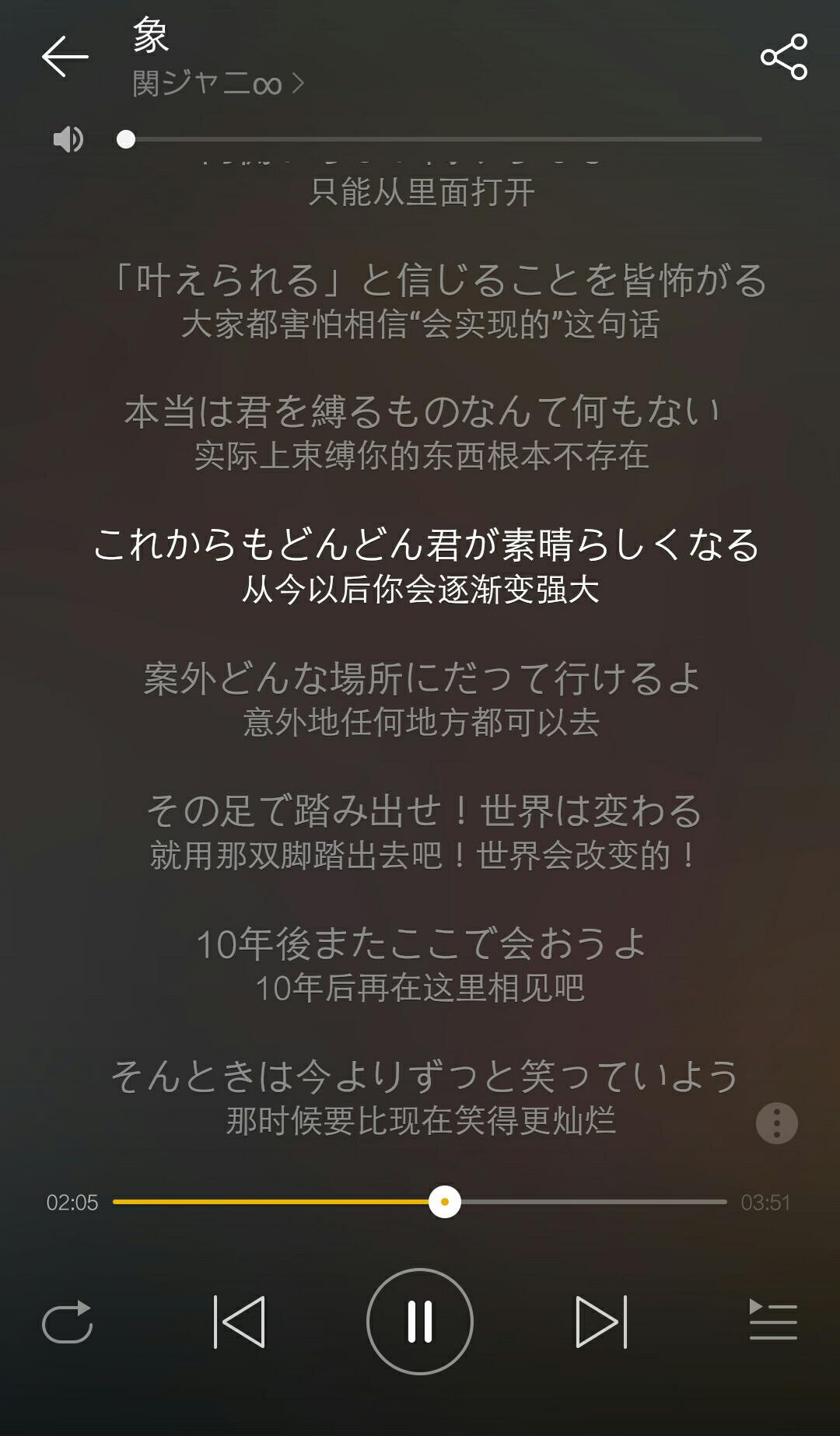
Task: Open artist page 関ジャニ∞
Action: point(219,83)
